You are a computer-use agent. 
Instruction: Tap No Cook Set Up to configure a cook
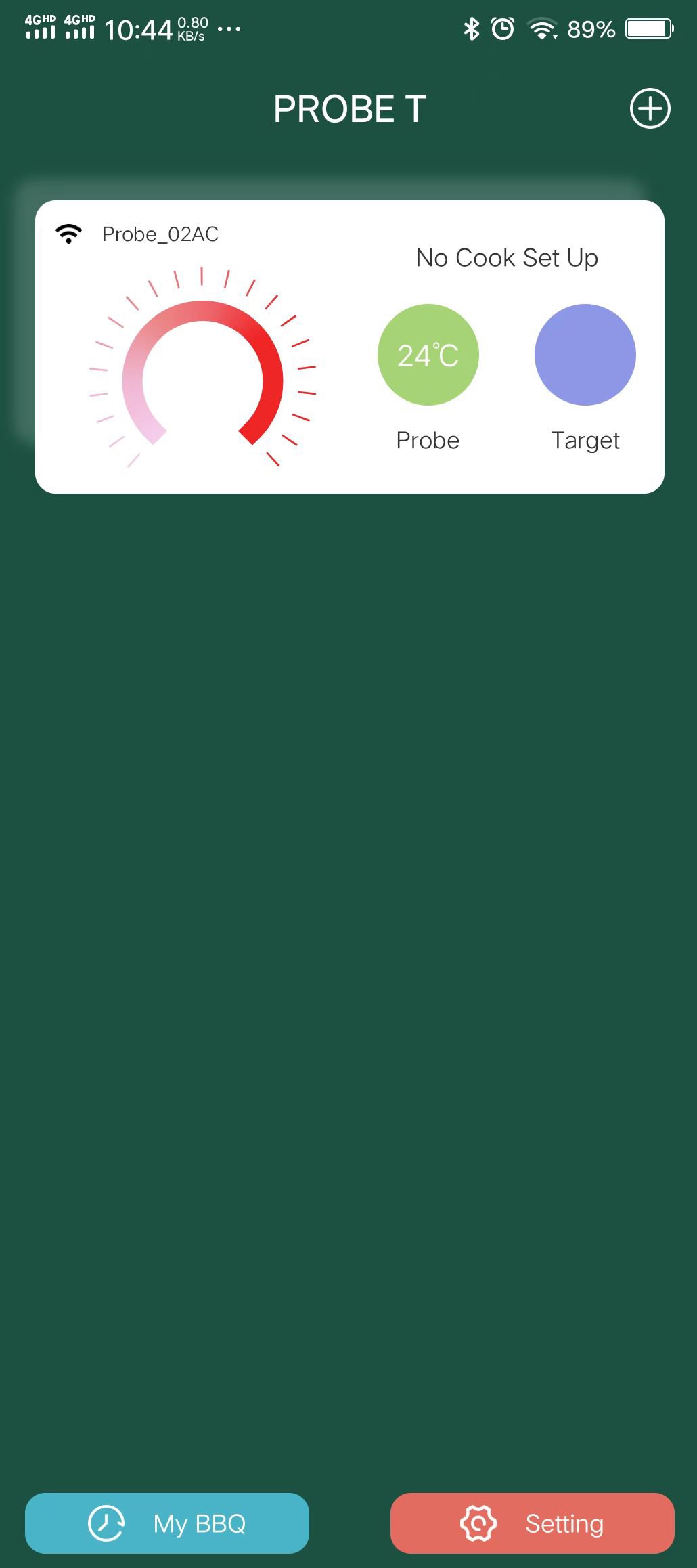click(x=505, y=258)
